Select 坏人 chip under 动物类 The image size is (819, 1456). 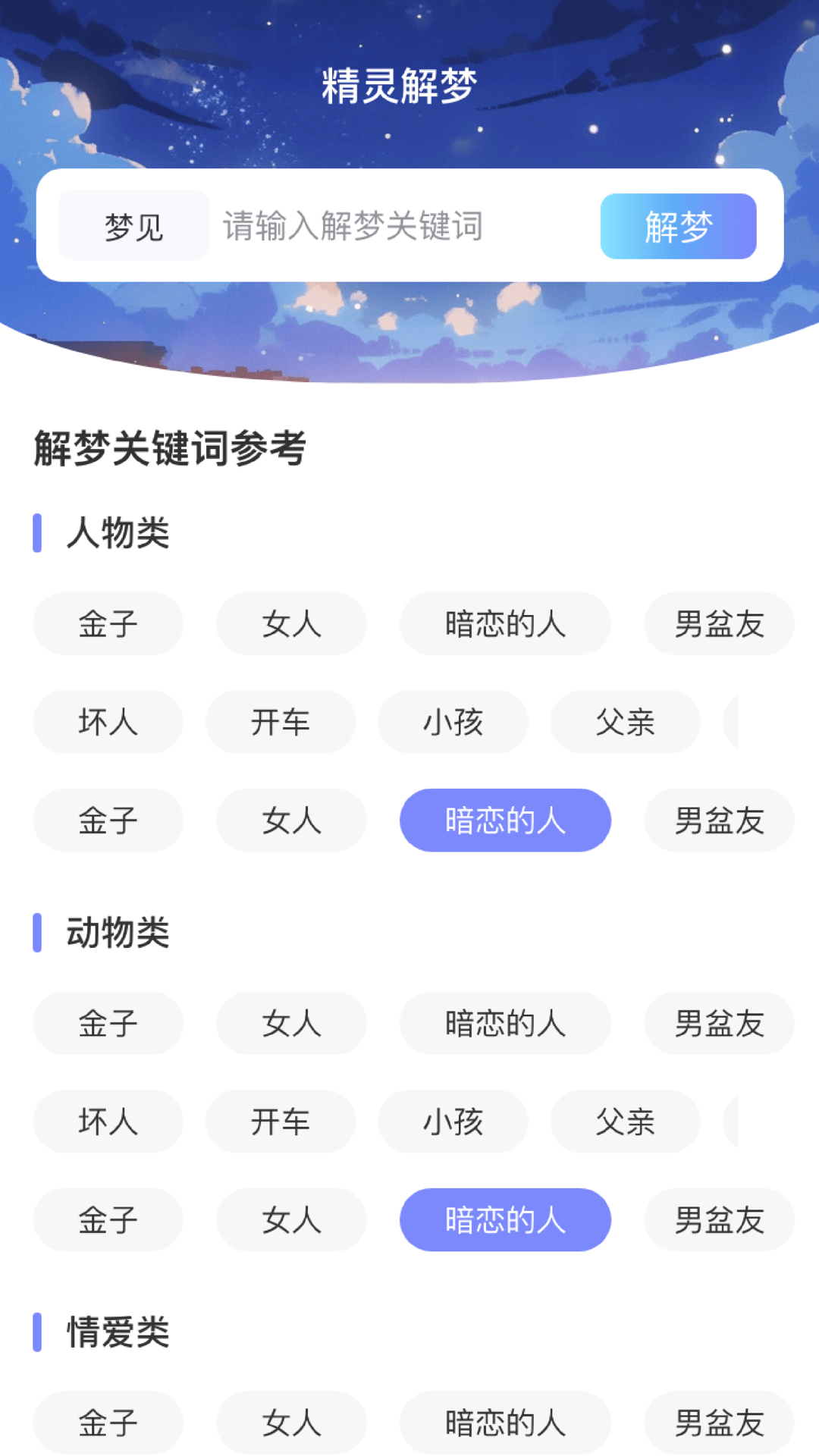click(x=108, y=1122)
